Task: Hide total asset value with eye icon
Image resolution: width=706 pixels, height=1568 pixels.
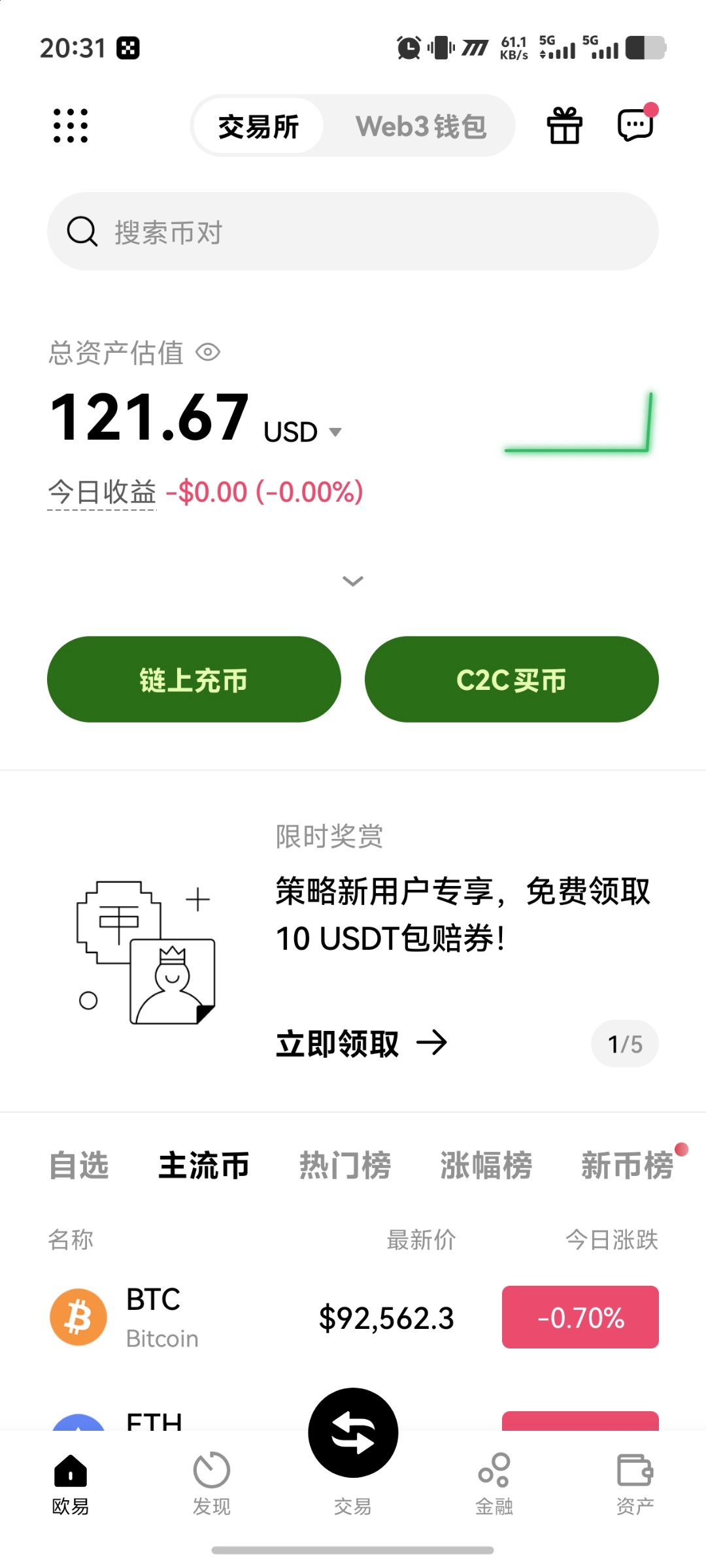Action: pyautogui.click(x=208, y=353)
